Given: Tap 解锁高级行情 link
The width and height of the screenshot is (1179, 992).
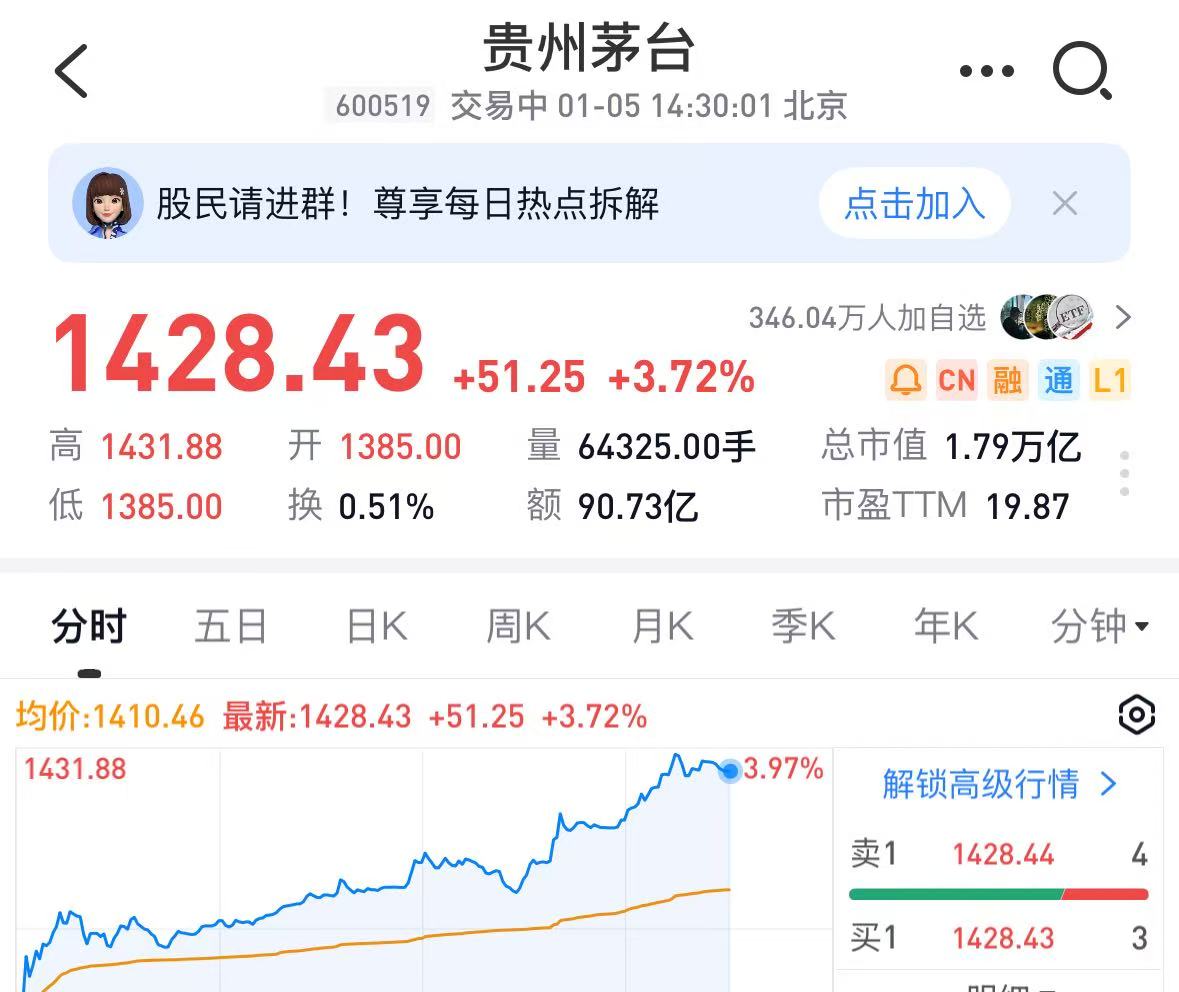Looking at the screenshot, I should click(998, 784).
